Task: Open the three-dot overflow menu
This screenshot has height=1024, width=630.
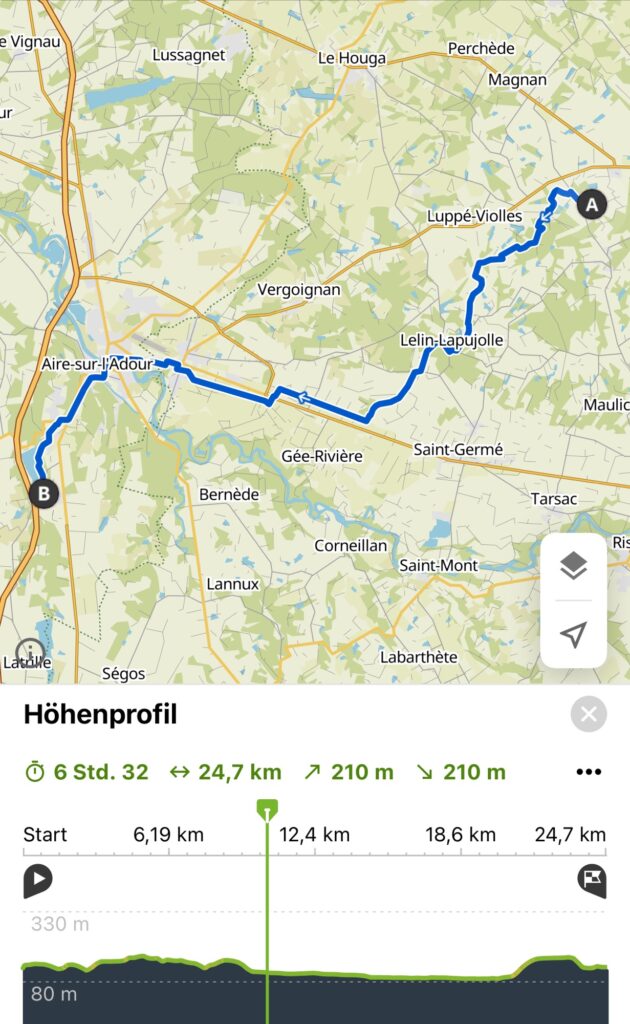Action: click(x=589, y=772)
